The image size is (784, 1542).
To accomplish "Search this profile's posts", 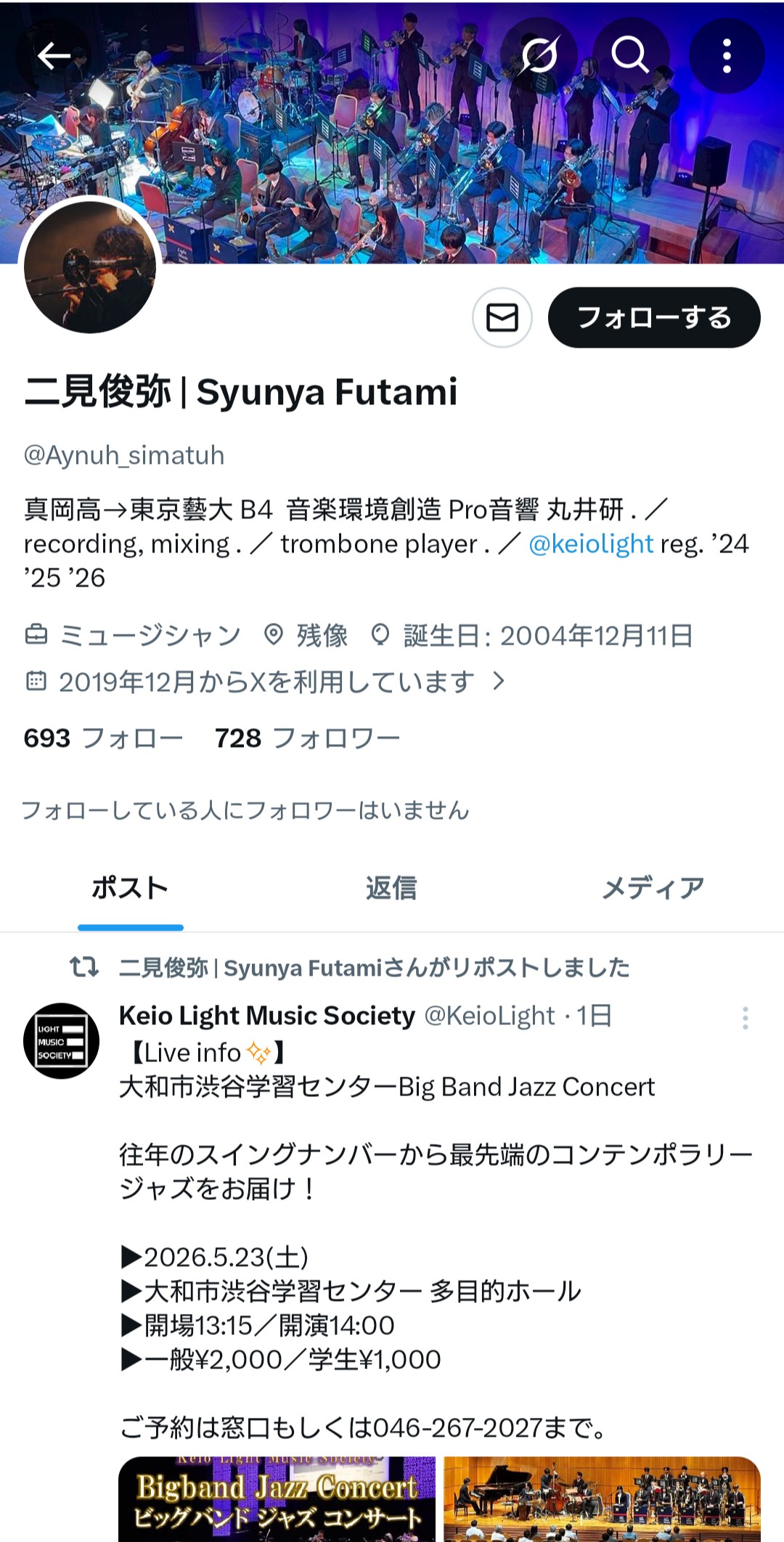I will (x=629, y=55).
